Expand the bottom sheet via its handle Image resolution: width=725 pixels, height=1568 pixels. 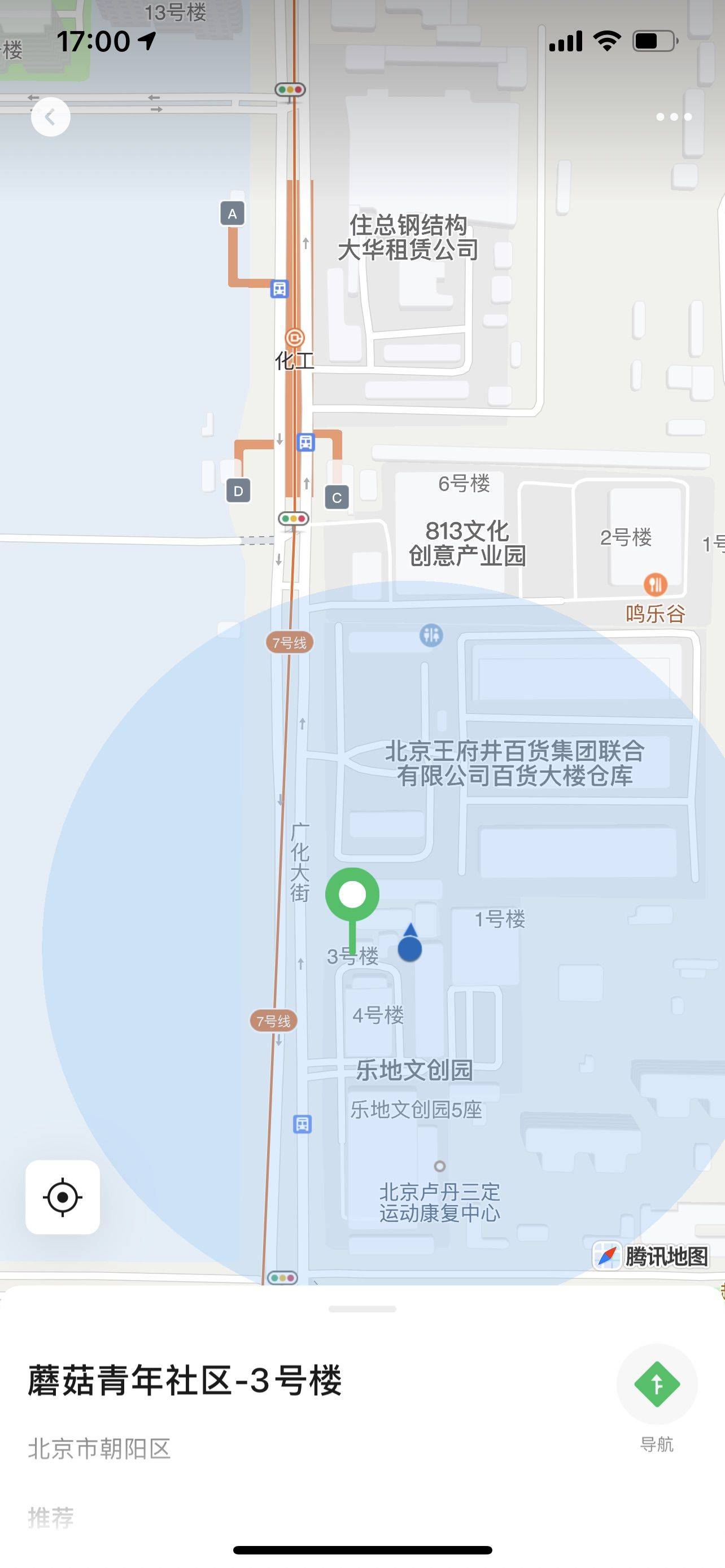click(x=362, y=1309)
